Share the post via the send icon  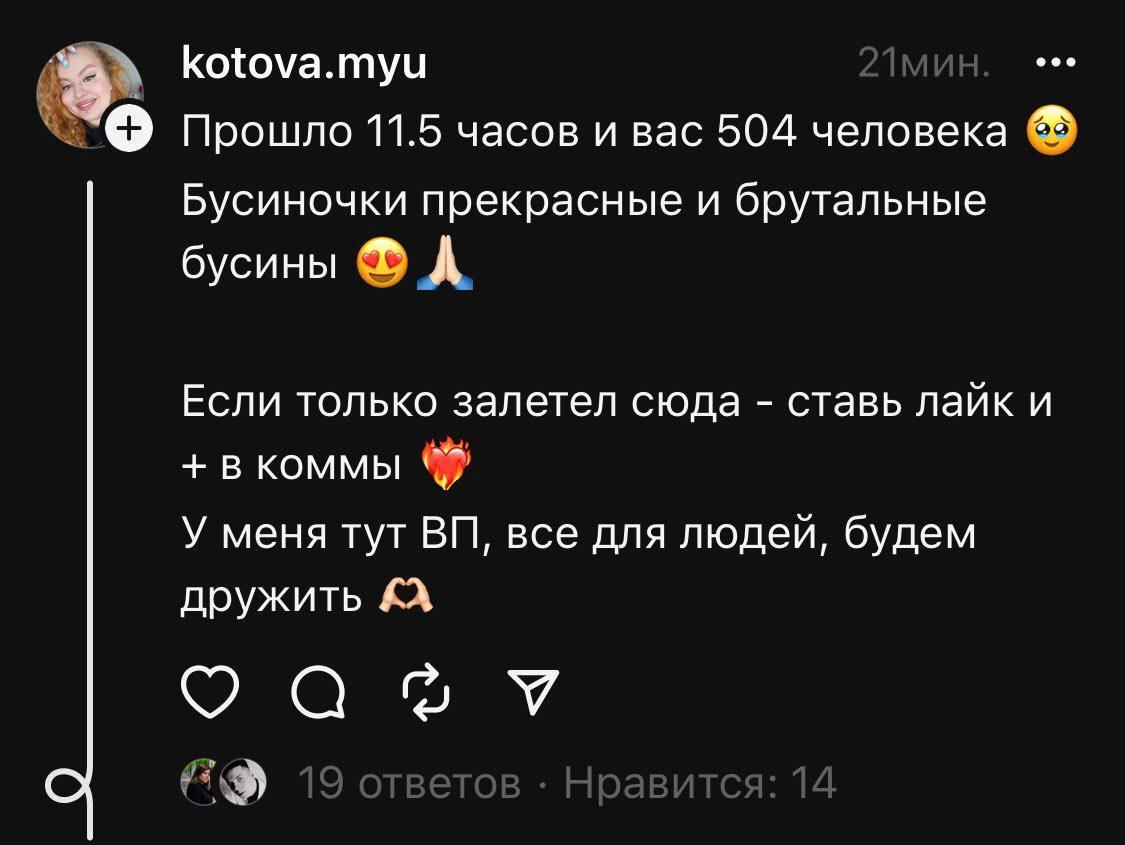535,693
